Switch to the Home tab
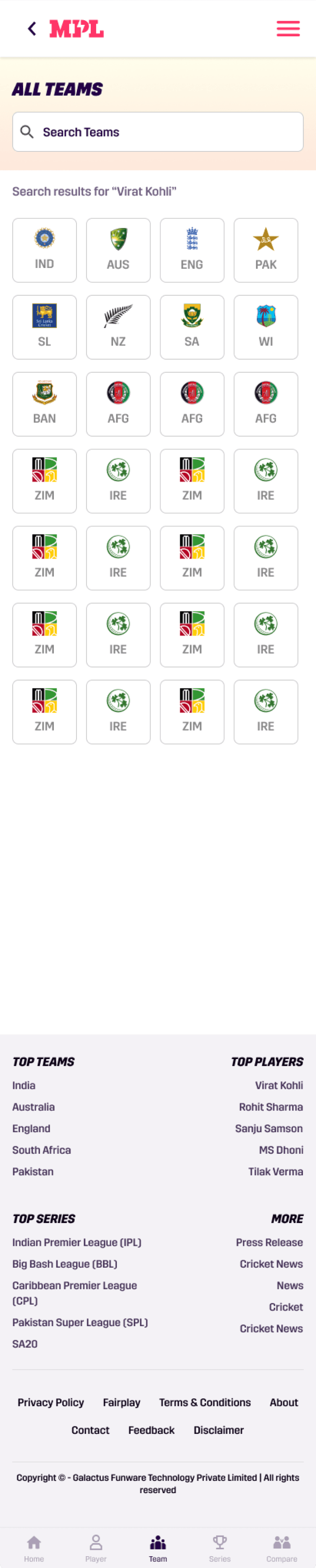The width and height of the screenshot is (316, 1568). [x=34, y=1548]
